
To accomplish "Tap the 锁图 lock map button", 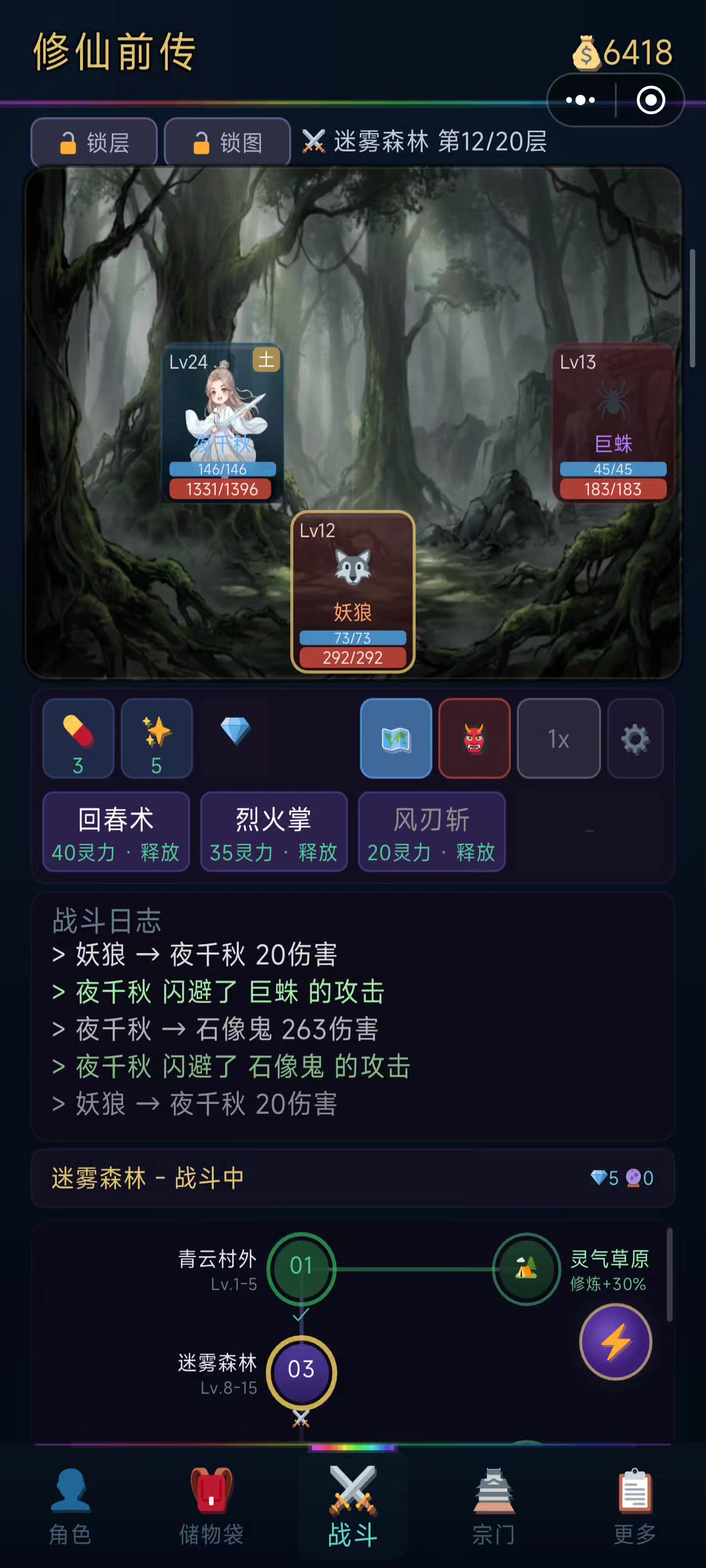I will click(227, 143).
